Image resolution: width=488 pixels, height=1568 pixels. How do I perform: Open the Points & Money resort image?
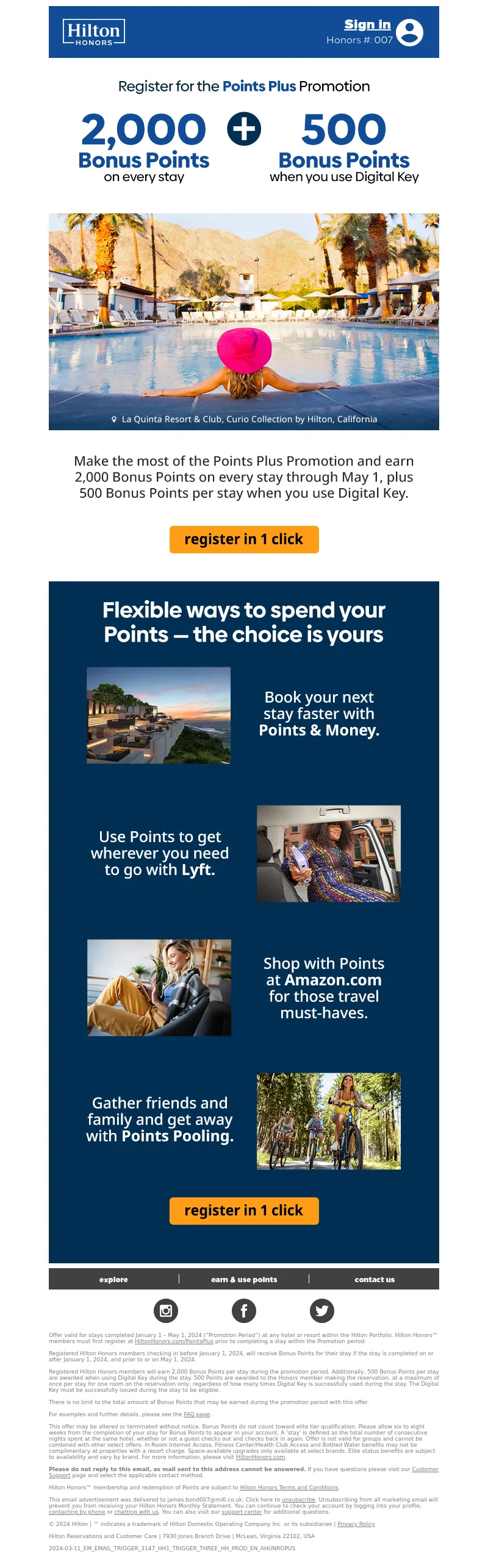[159, 715]
